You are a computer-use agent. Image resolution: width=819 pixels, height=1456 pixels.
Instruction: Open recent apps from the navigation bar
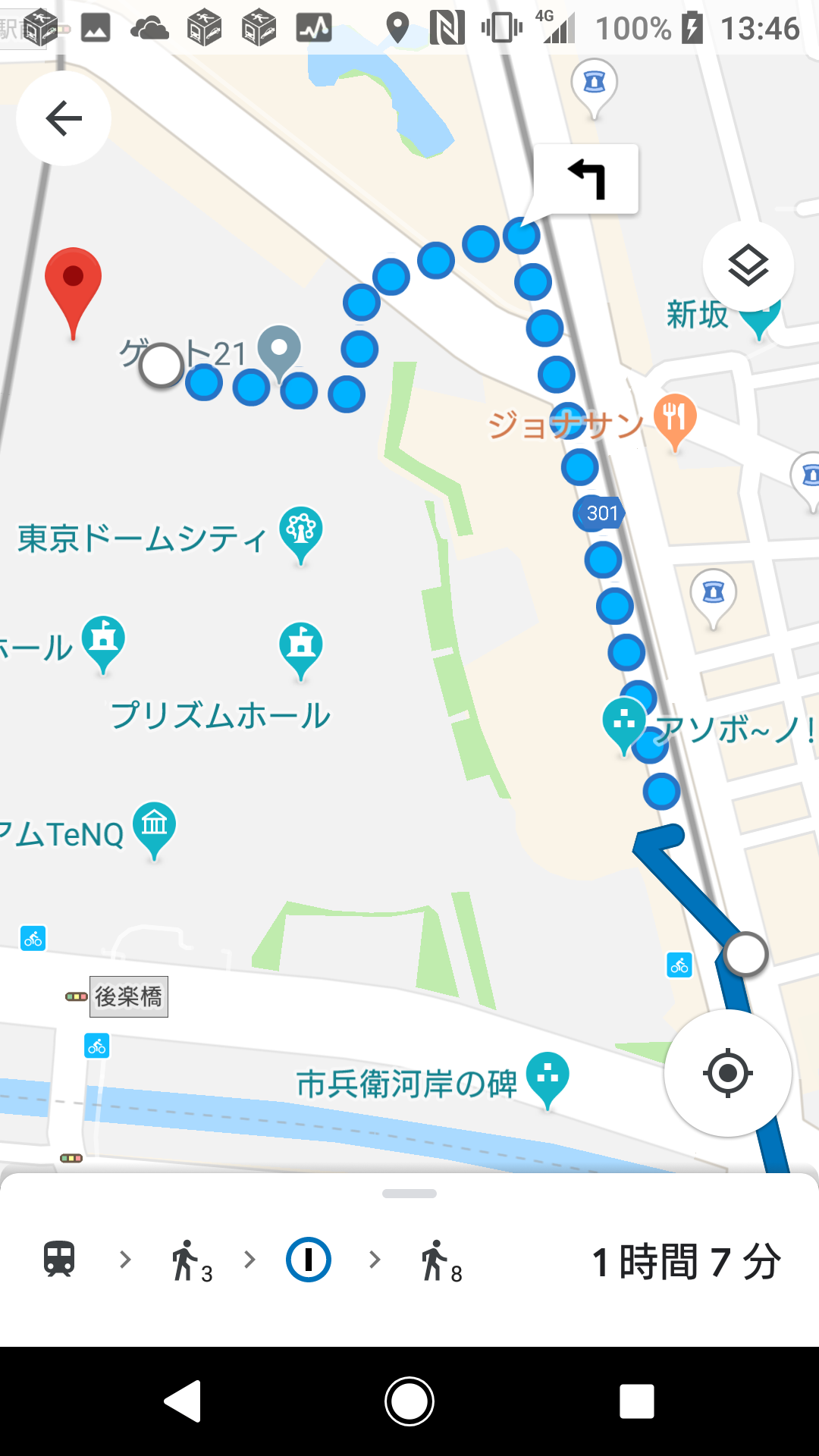point(636,1401)
